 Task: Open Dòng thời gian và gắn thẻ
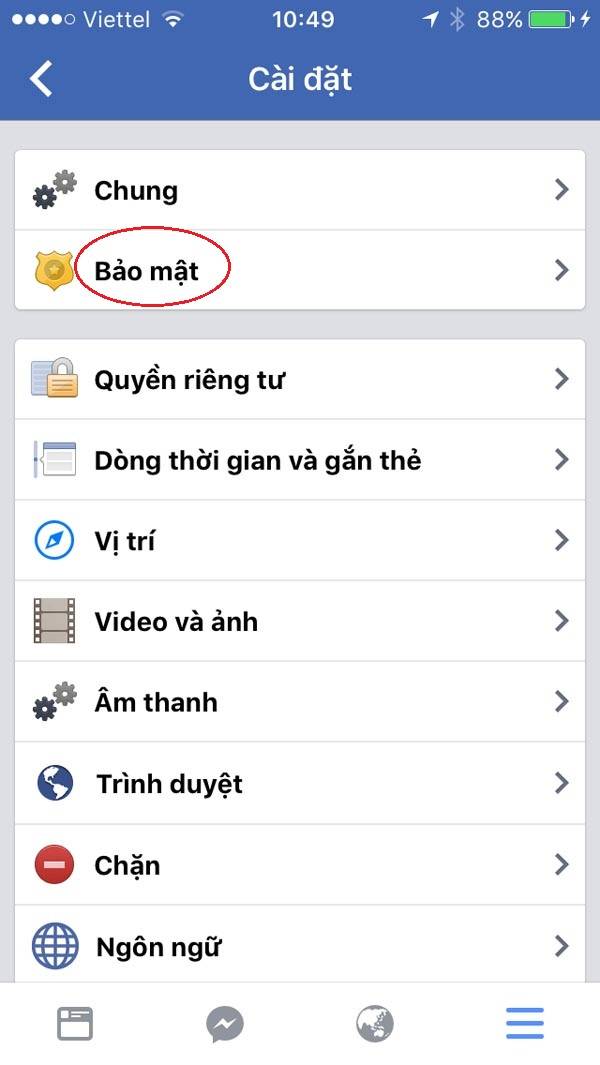(x=300, y=460)
